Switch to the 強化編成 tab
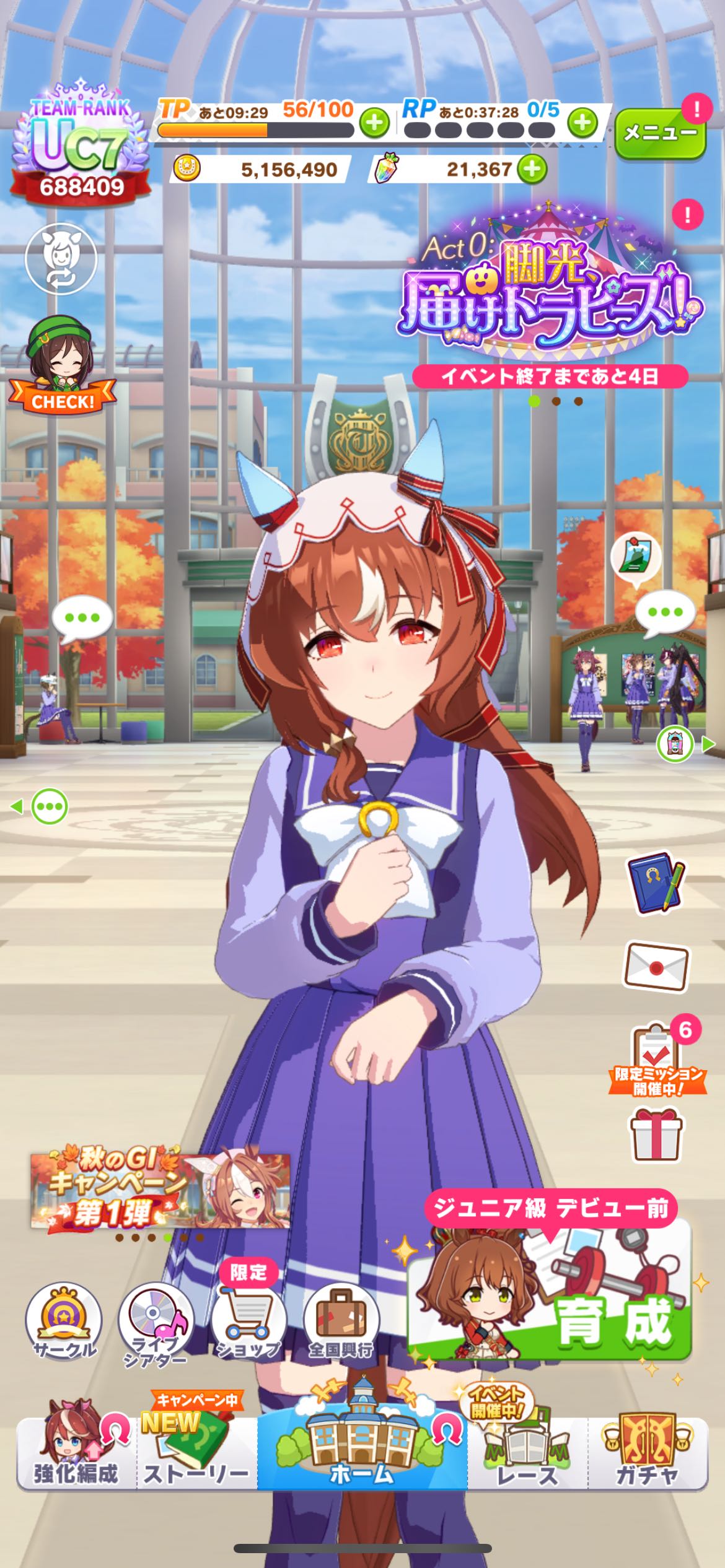The width and height of the screenshot is (725, 1568). [x=76, y=1453]
